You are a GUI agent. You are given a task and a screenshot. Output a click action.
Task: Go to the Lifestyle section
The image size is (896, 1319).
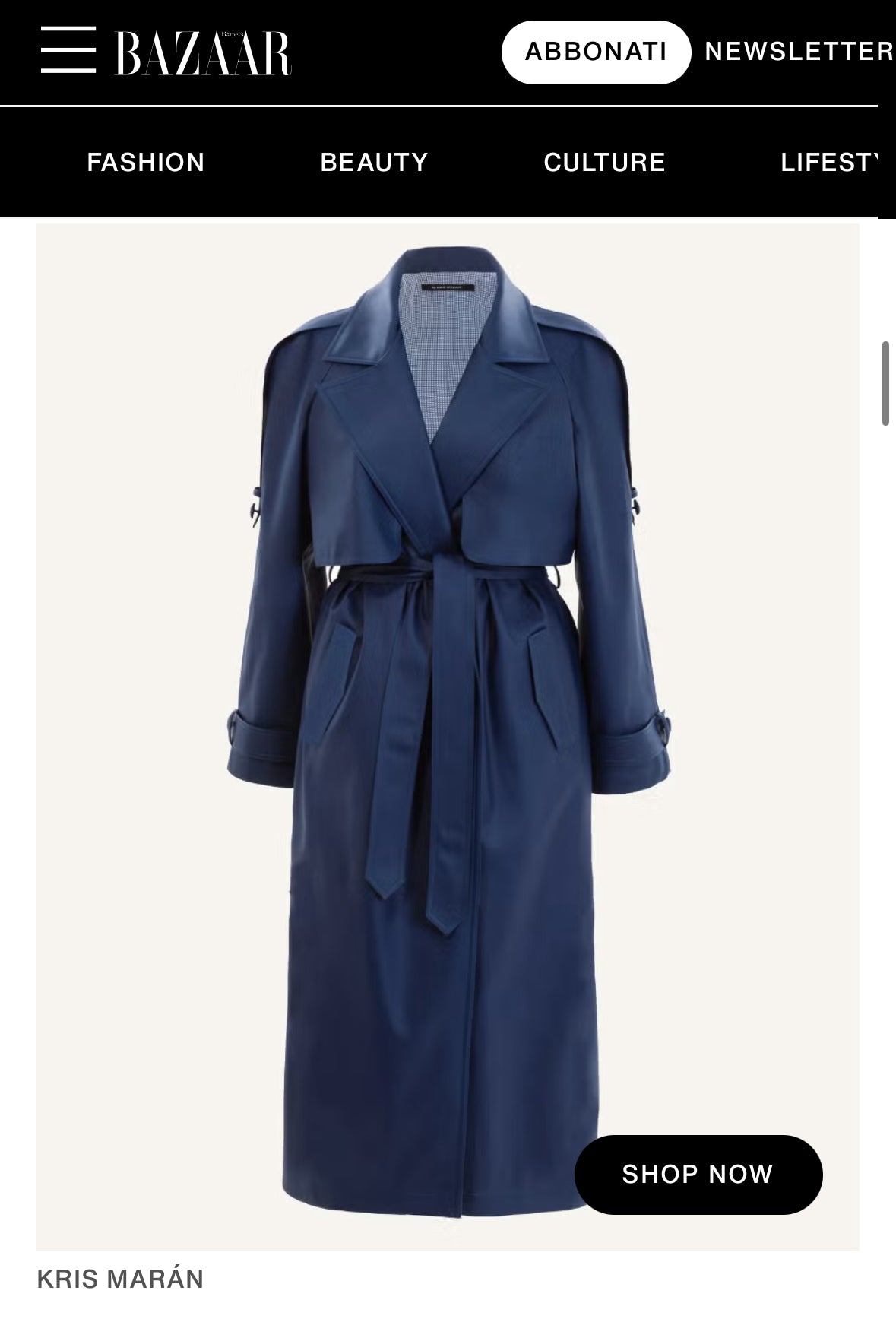pyautogui.click(x=828, y=162)
